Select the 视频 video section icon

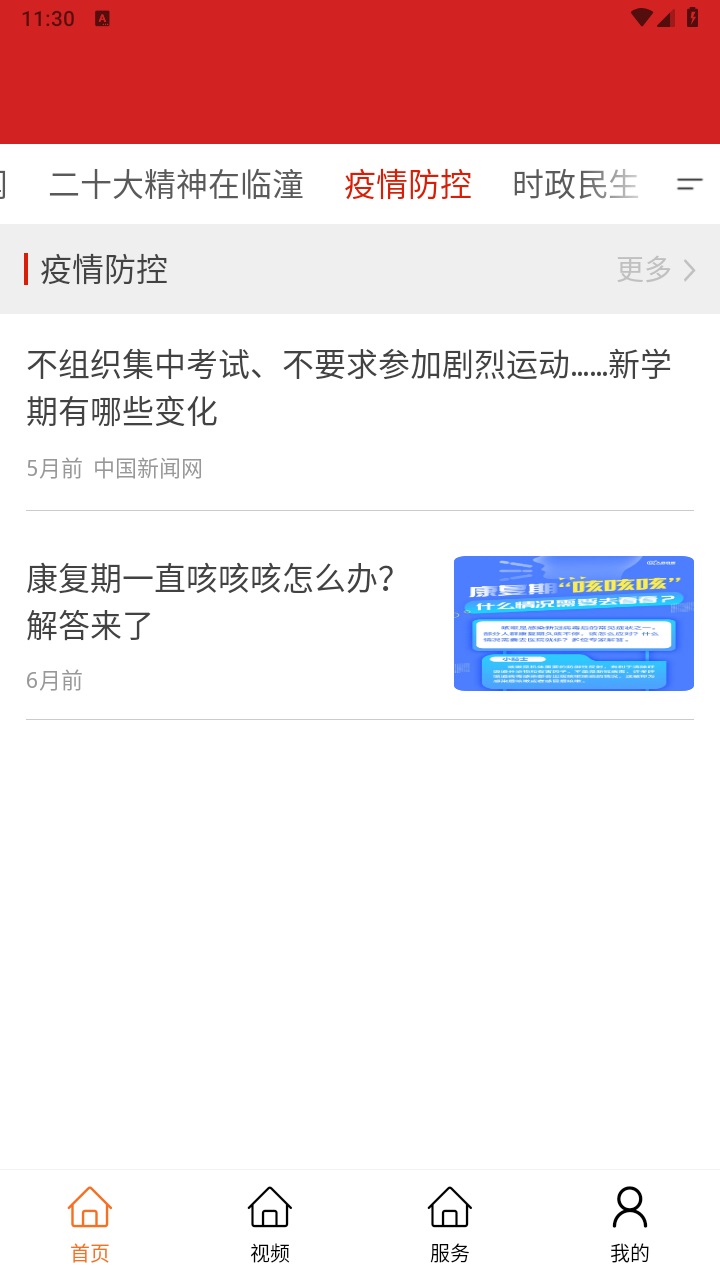tap(269, 1207)
